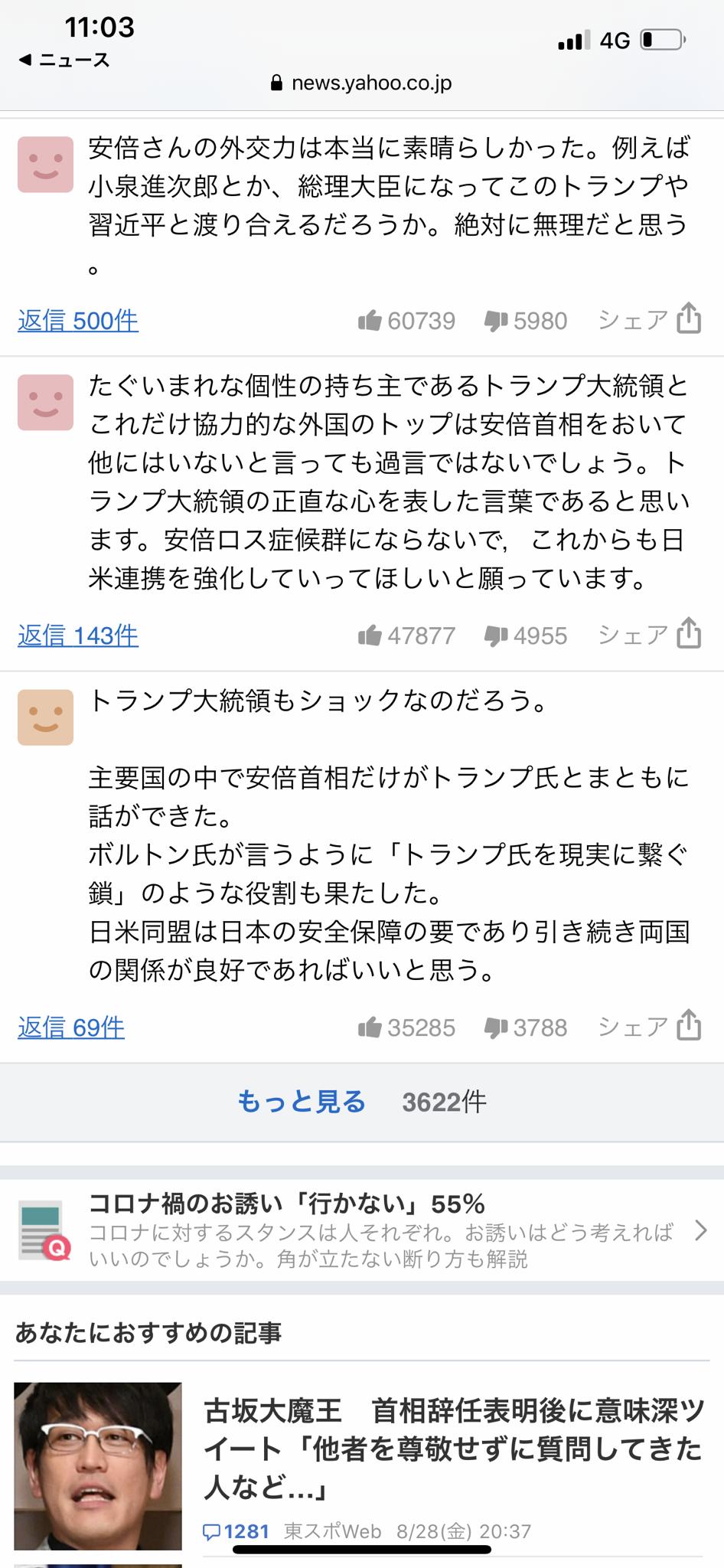Share the comment with 143 replies
Viewport: 724px width, 1568px height.
[x=649, y=635]
